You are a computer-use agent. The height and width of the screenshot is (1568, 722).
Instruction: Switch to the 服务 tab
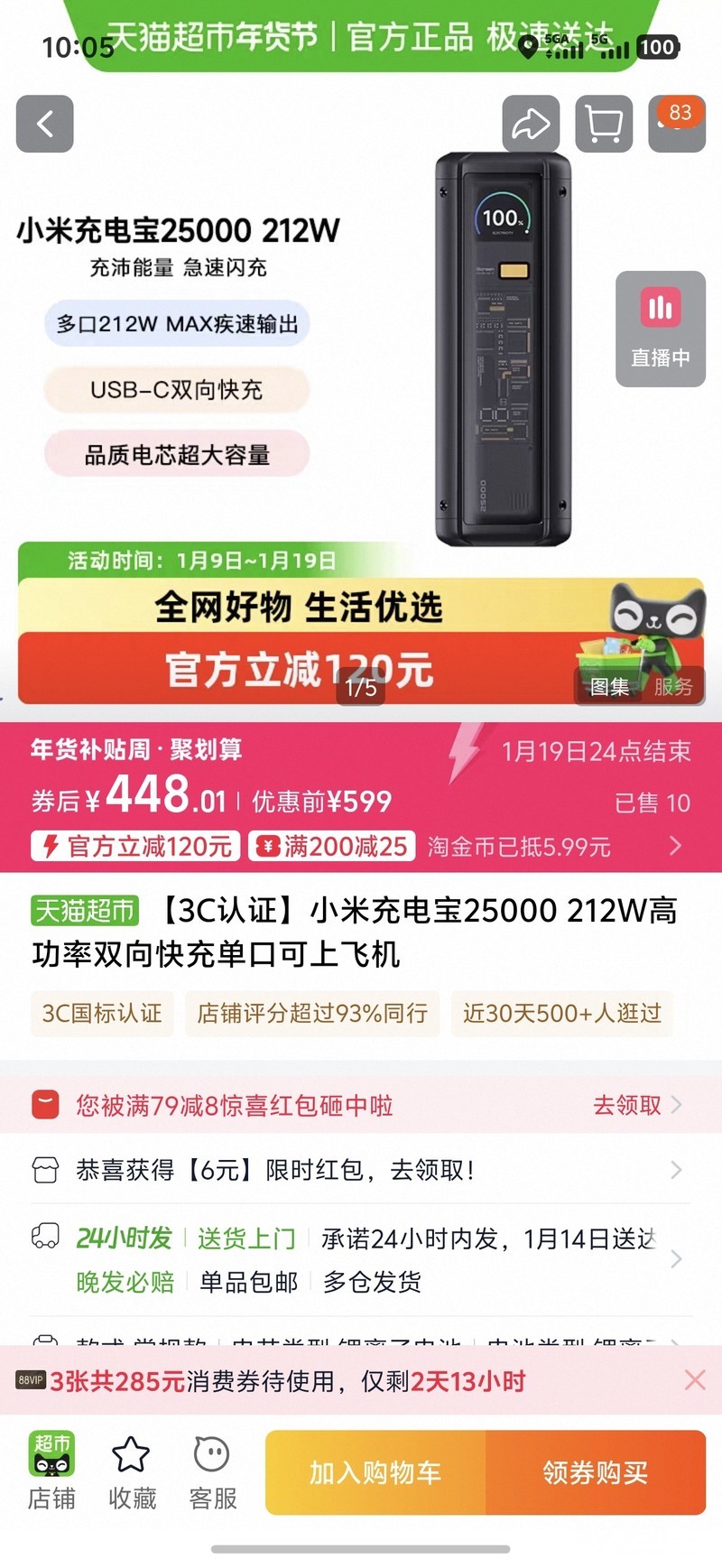[x=673, y=687]
